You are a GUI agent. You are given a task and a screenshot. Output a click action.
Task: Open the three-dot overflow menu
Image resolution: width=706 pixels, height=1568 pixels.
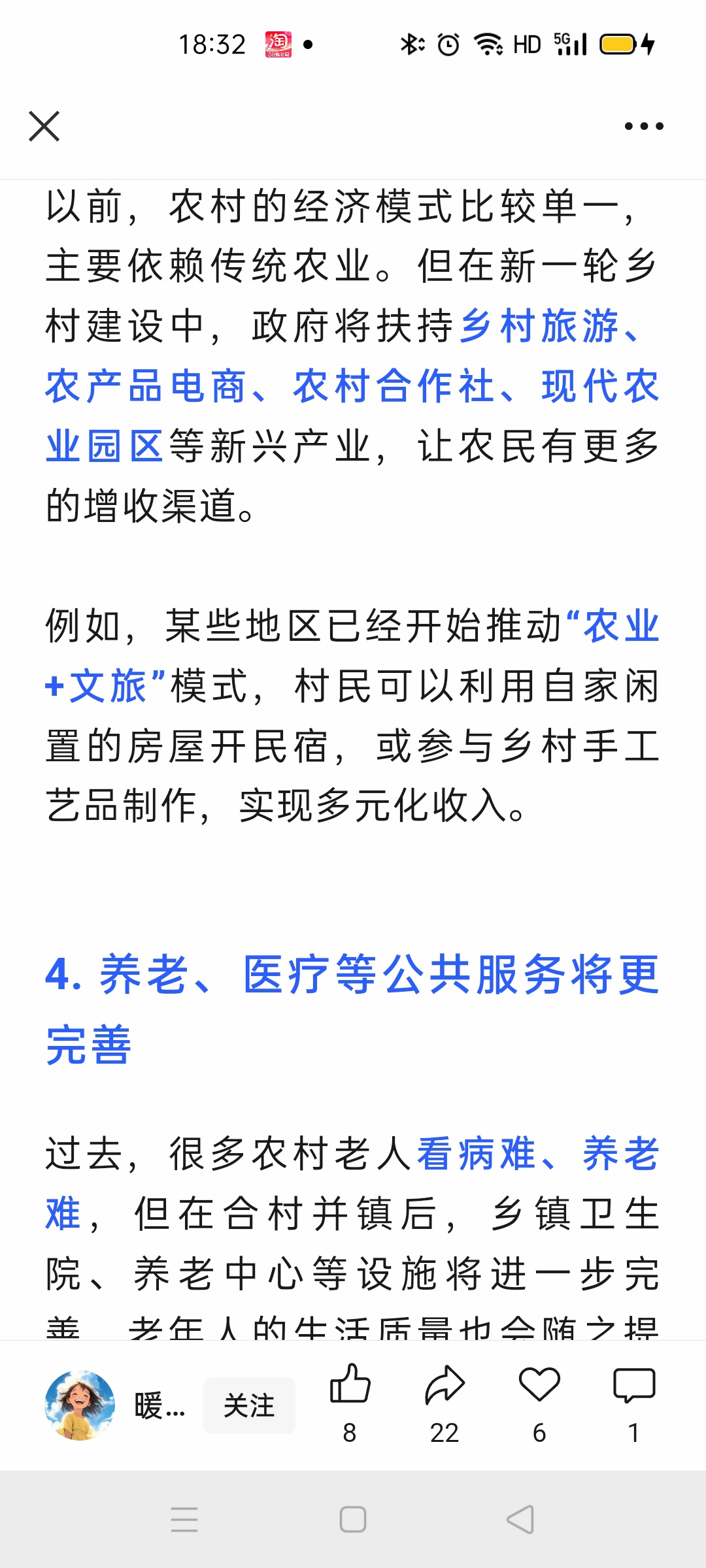click(644, 126)
